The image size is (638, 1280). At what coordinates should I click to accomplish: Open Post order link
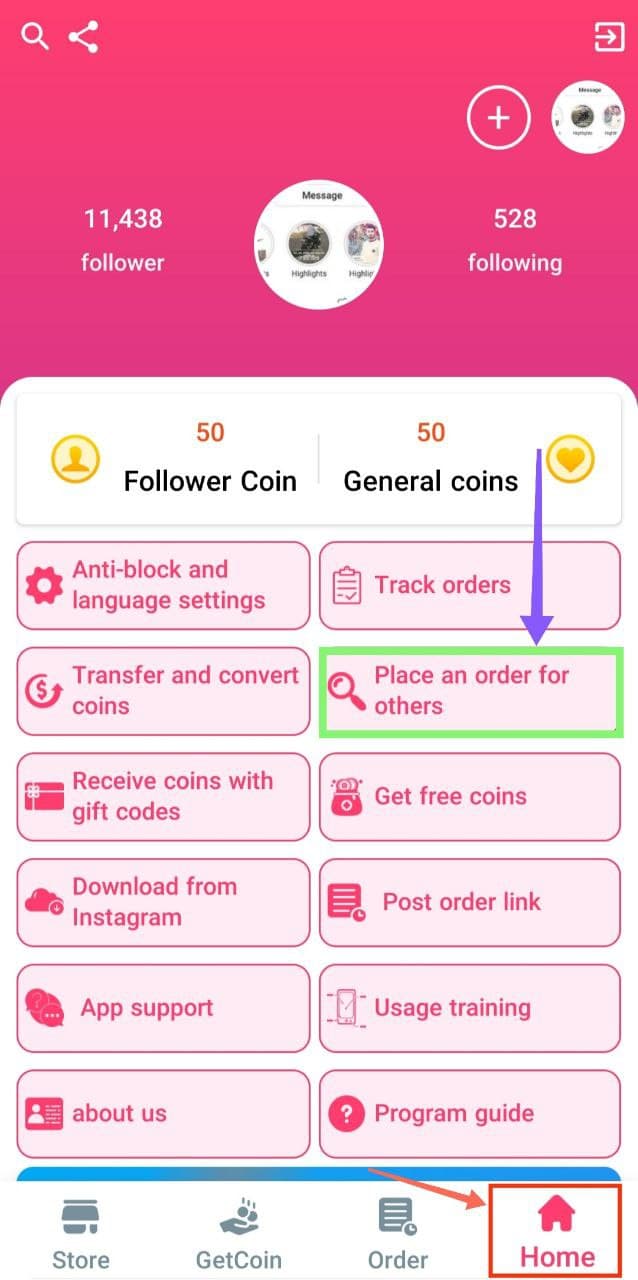[x=470, y=902]
